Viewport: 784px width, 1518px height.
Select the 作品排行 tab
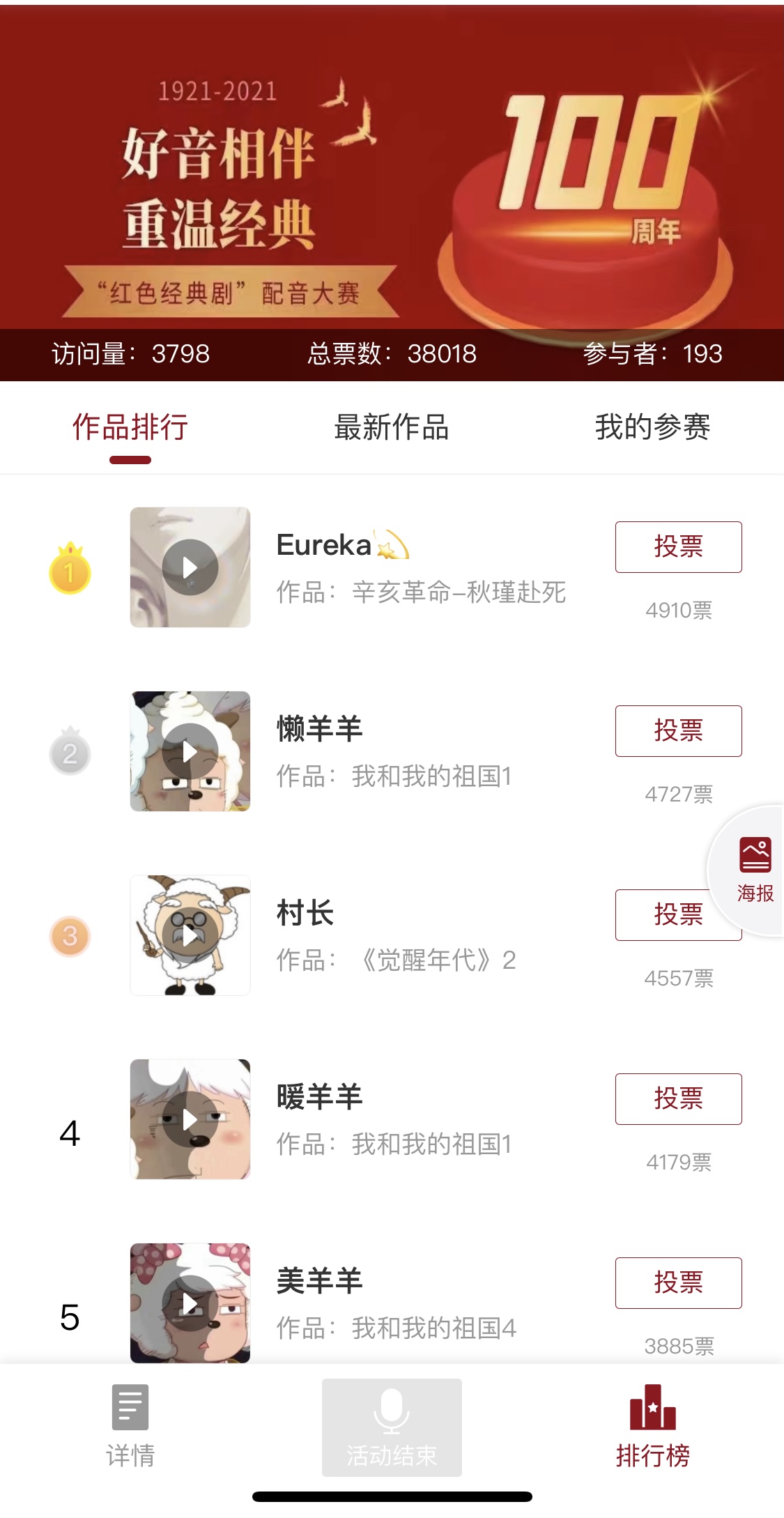coord(130,427)
